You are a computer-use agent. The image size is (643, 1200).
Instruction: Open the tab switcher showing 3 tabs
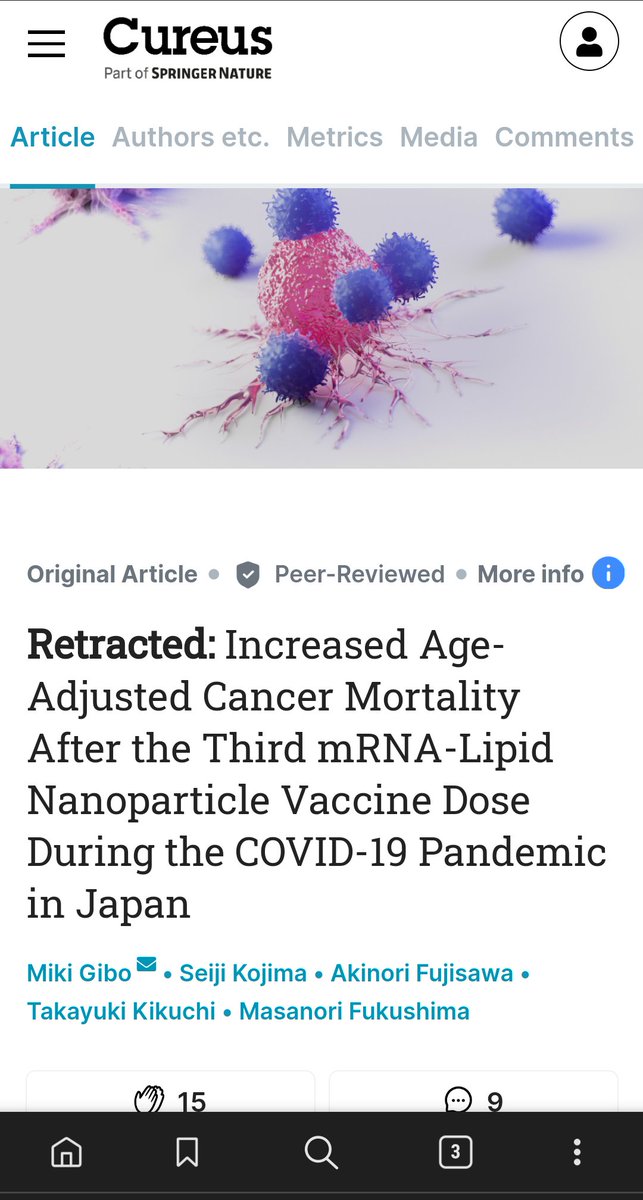[x=455, y=1153]
